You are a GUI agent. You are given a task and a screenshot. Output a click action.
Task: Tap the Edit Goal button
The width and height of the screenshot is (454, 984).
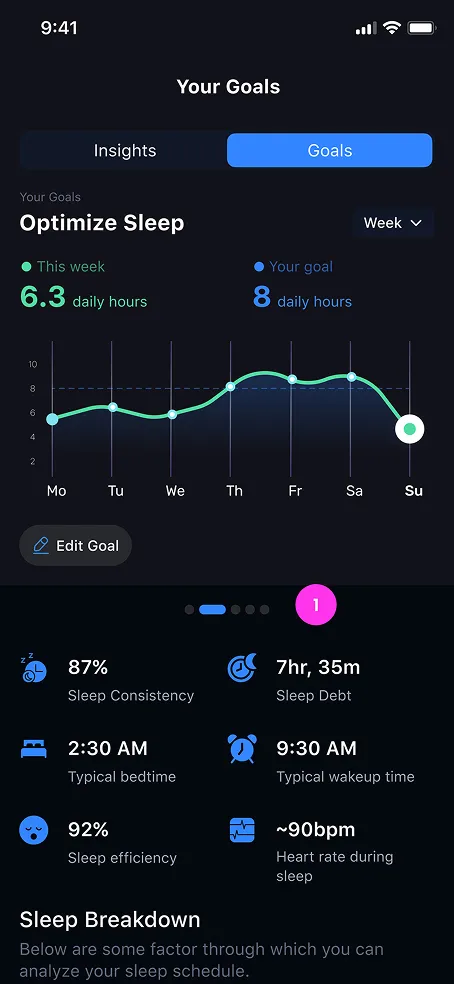(x=75, y=545)
